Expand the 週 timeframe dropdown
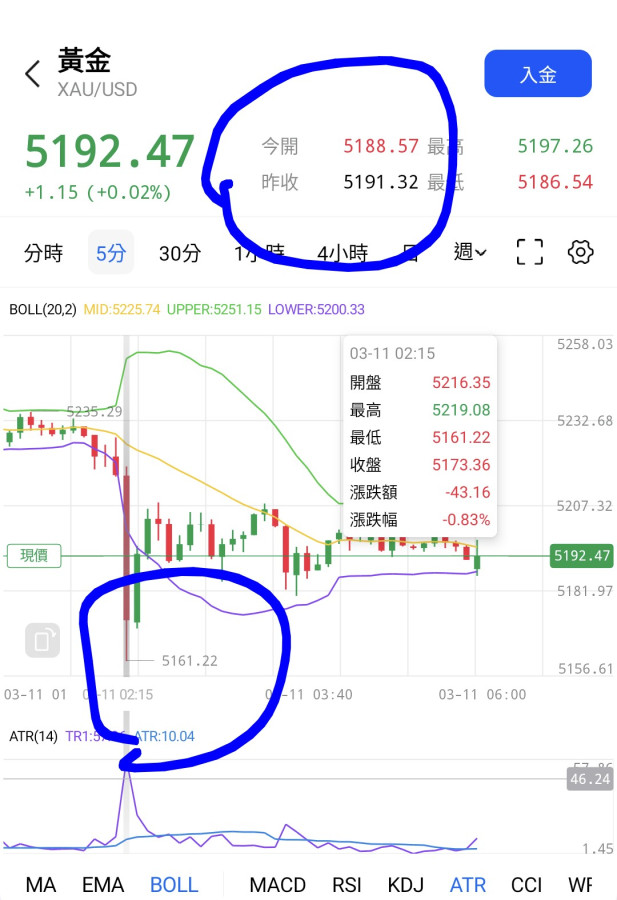617x900 pixels. [x=470, y=252]
